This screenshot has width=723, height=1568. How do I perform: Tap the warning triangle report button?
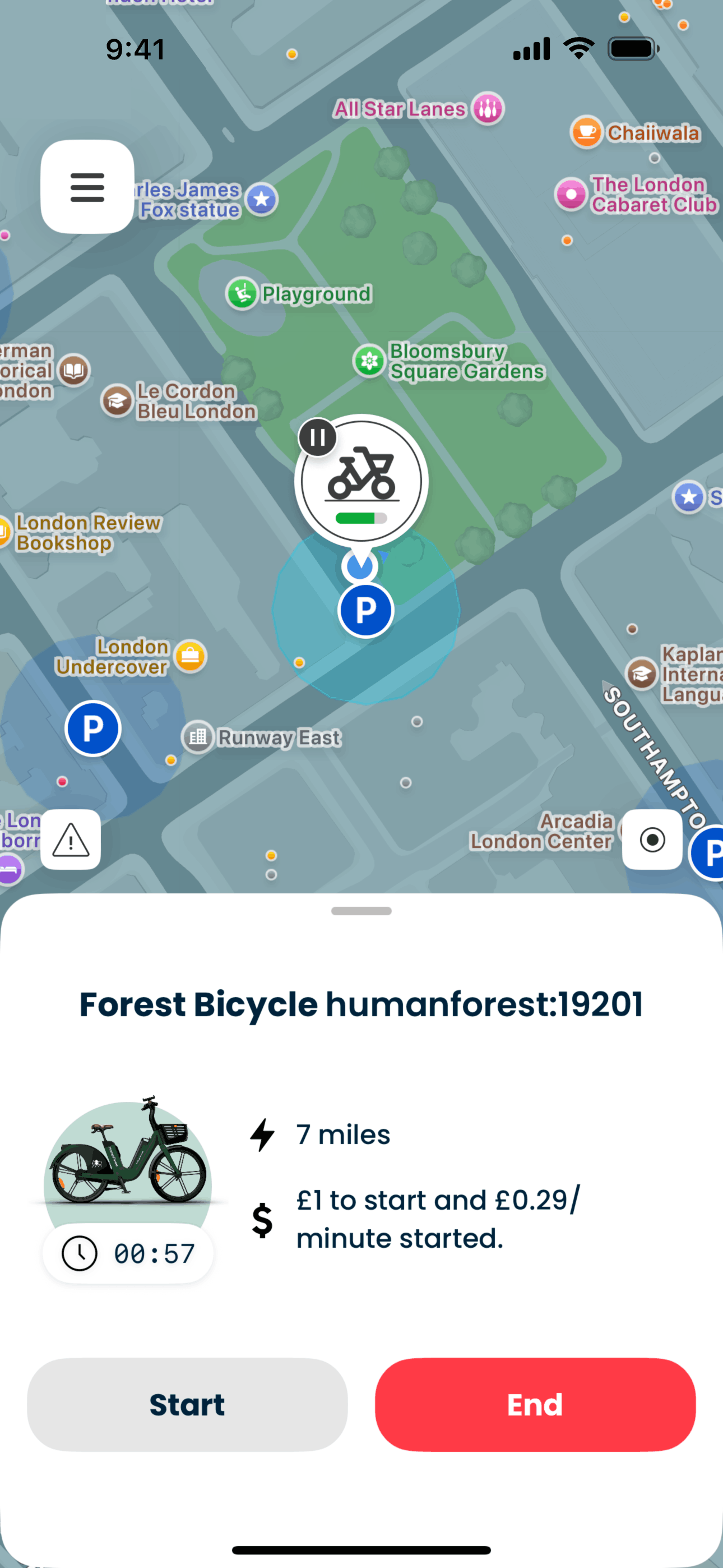(x=71, y=840)
